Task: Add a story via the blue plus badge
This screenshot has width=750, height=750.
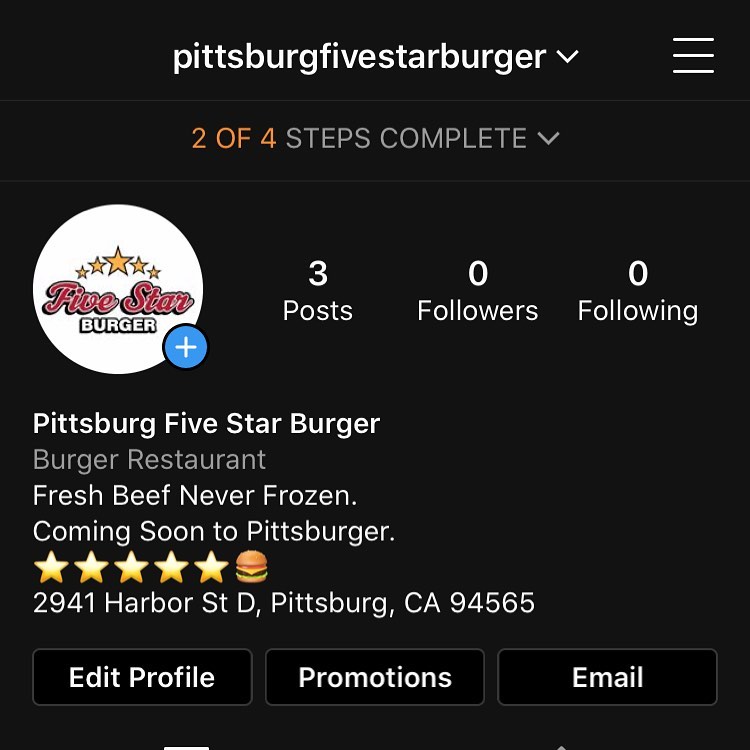Action: [186, 348]
